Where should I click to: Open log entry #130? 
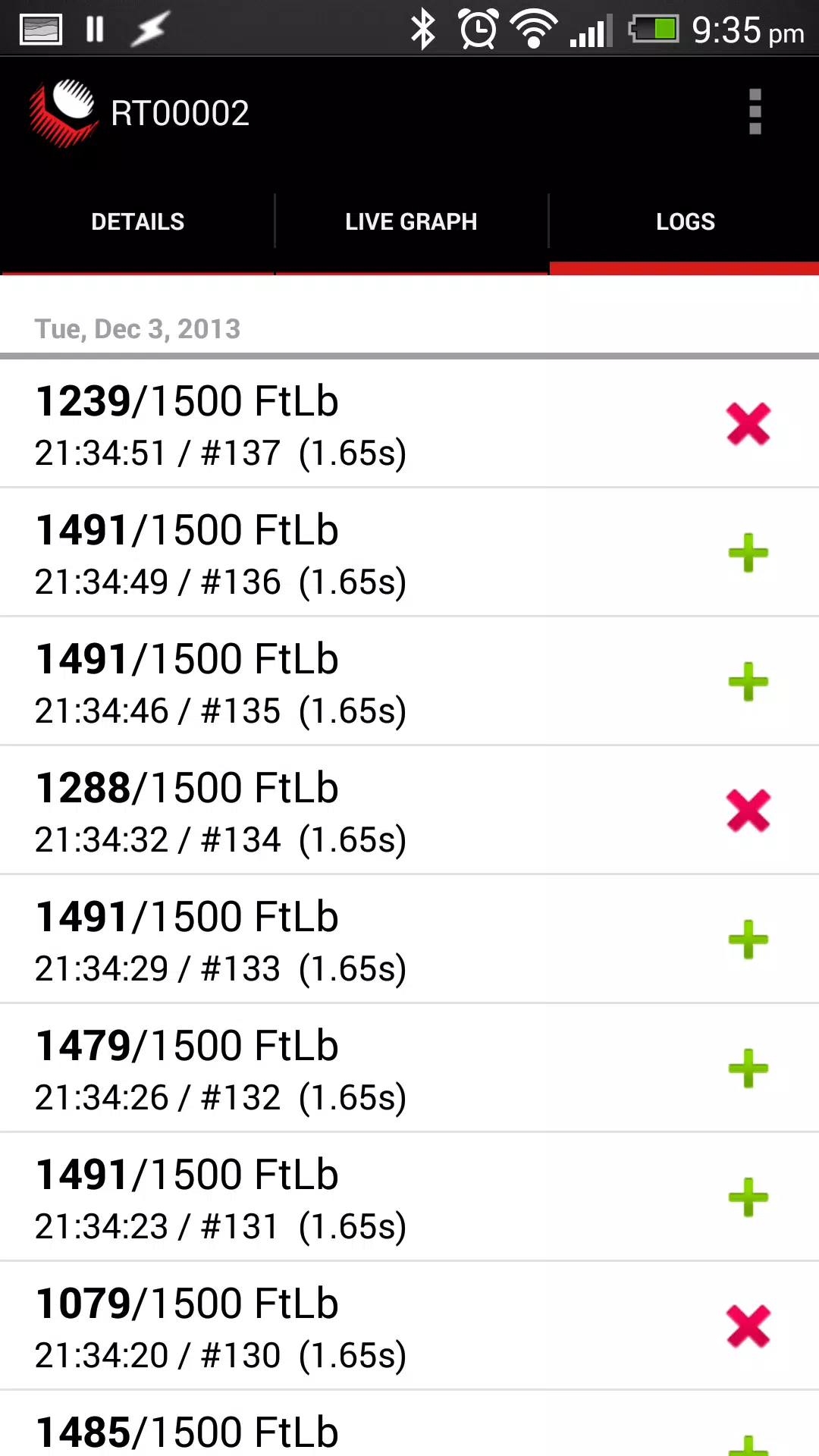point(409,1326)
